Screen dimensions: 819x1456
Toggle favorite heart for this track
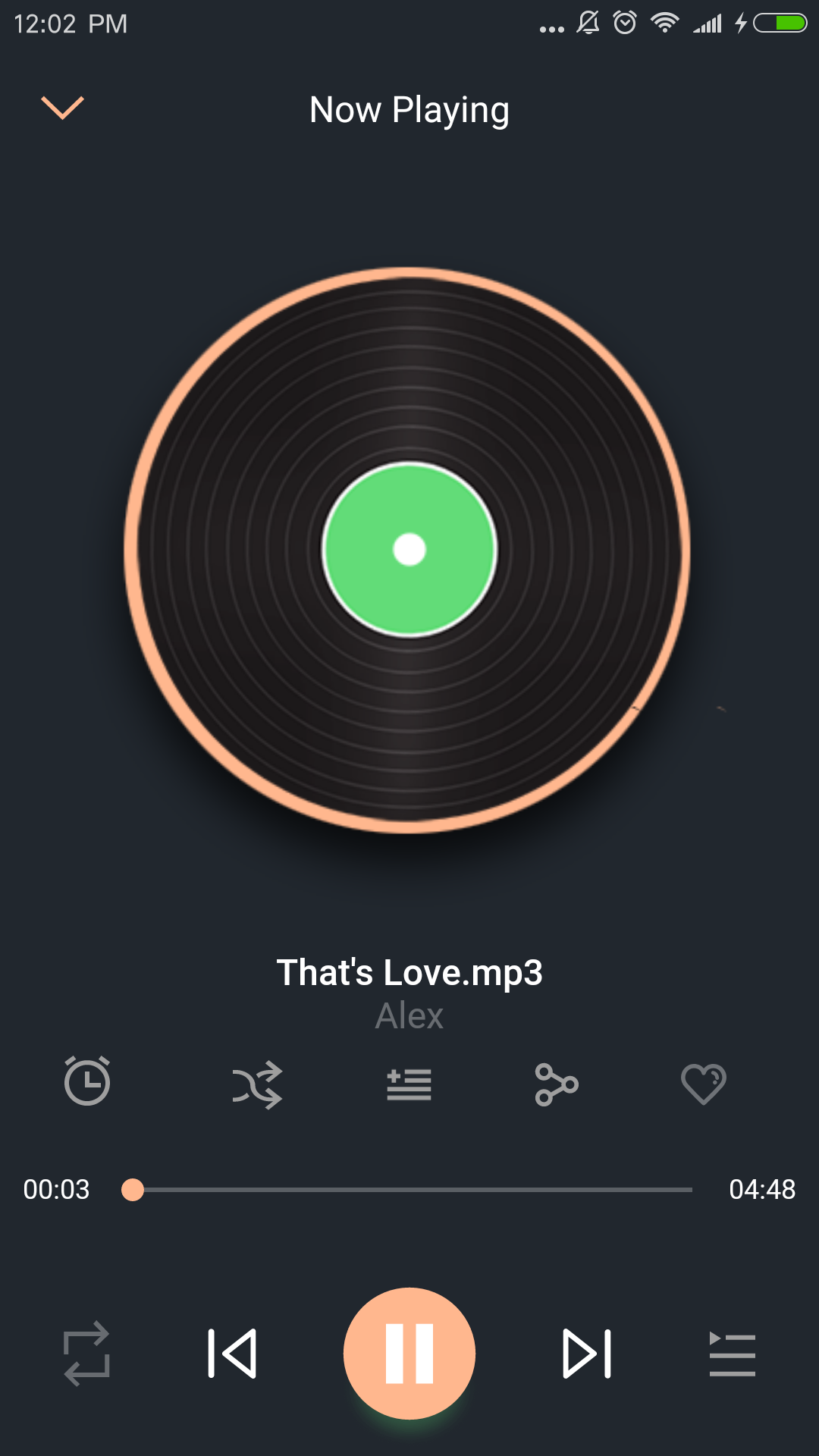click(x=704, y=1084)
